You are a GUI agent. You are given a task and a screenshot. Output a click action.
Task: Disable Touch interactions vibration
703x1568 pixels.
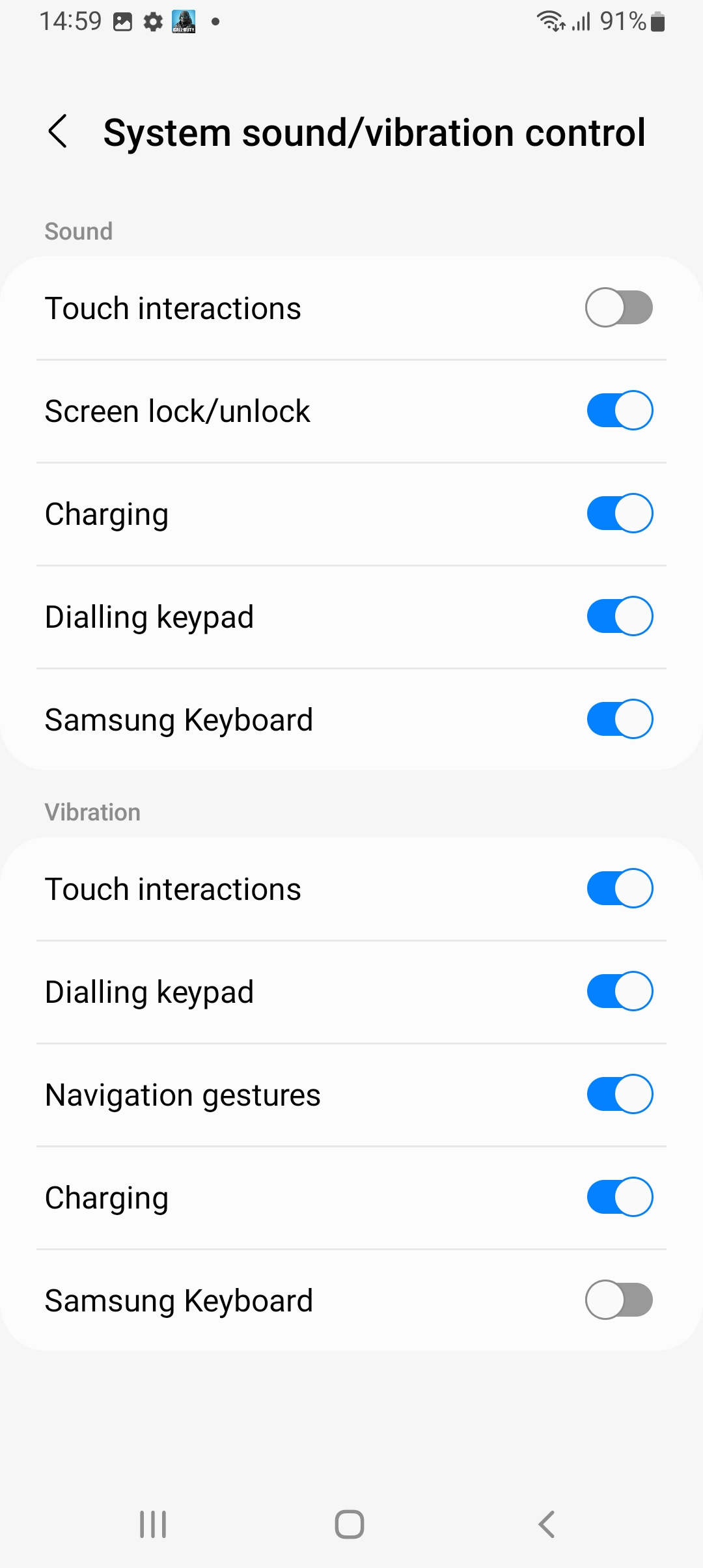619,888
